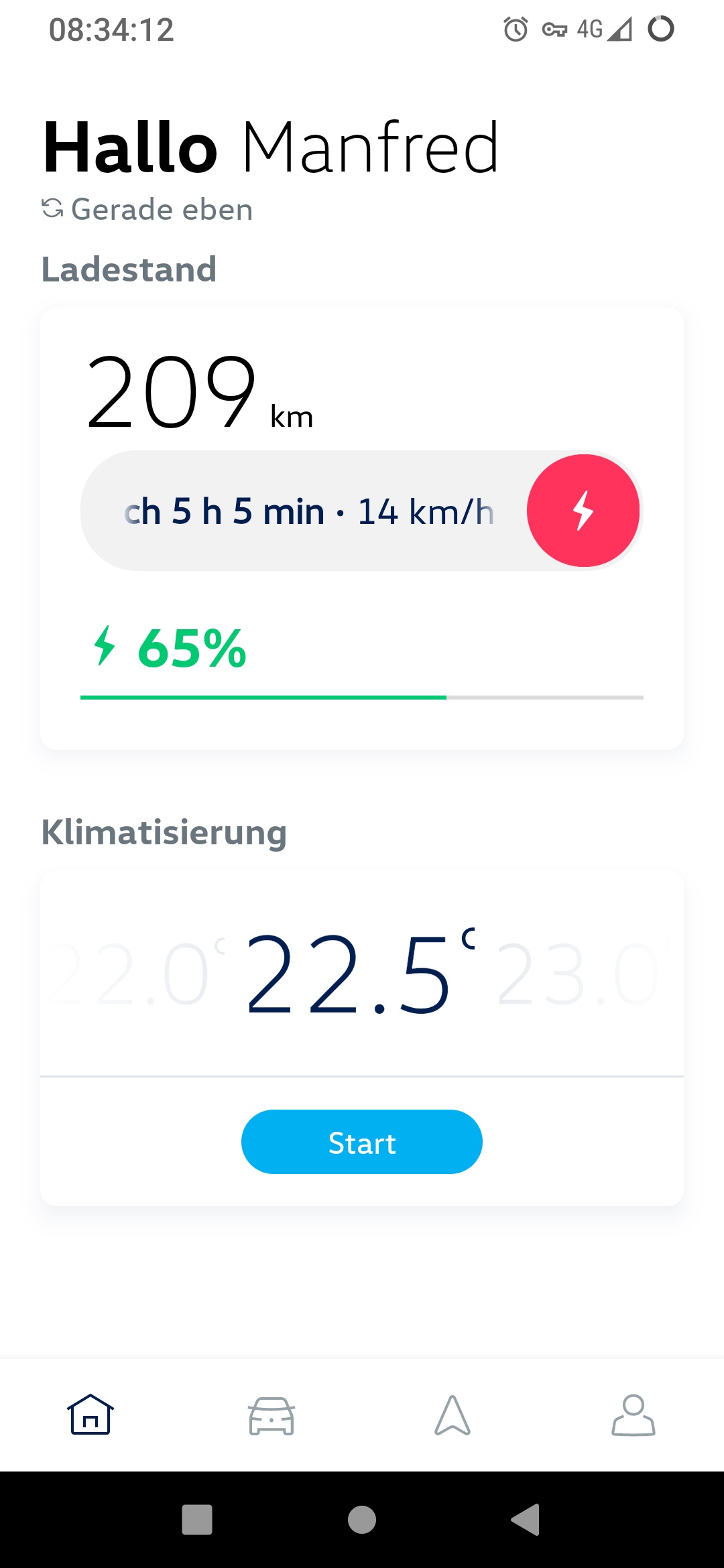Show recent apps via the square button
The image size is (724, 1568).
(197, 1519)
